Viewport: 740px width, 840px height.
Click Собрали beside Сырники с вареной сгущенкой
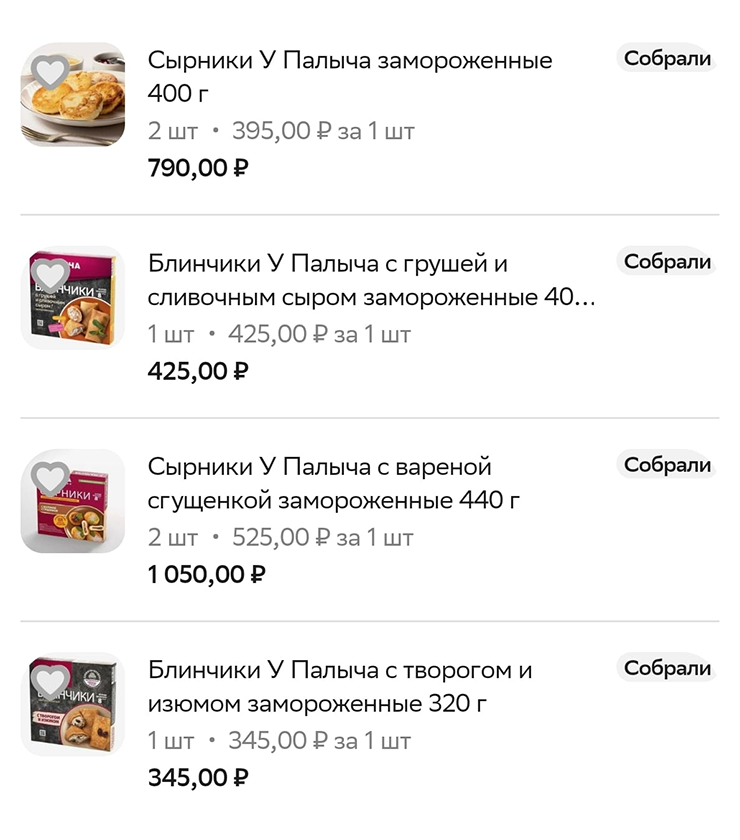pos(667,465)
